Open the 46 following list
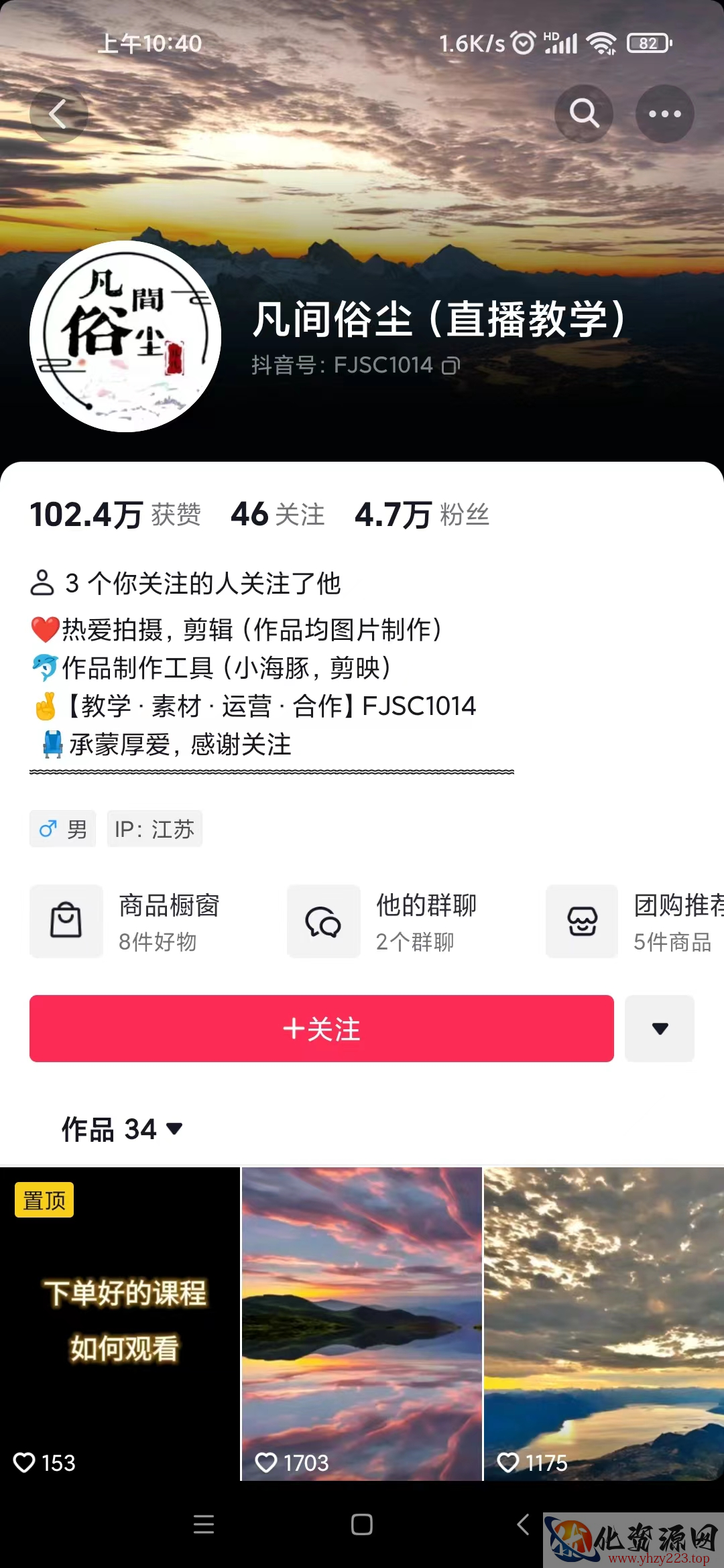The height and width of the screenshot is (1568, 724). [278, 515]
